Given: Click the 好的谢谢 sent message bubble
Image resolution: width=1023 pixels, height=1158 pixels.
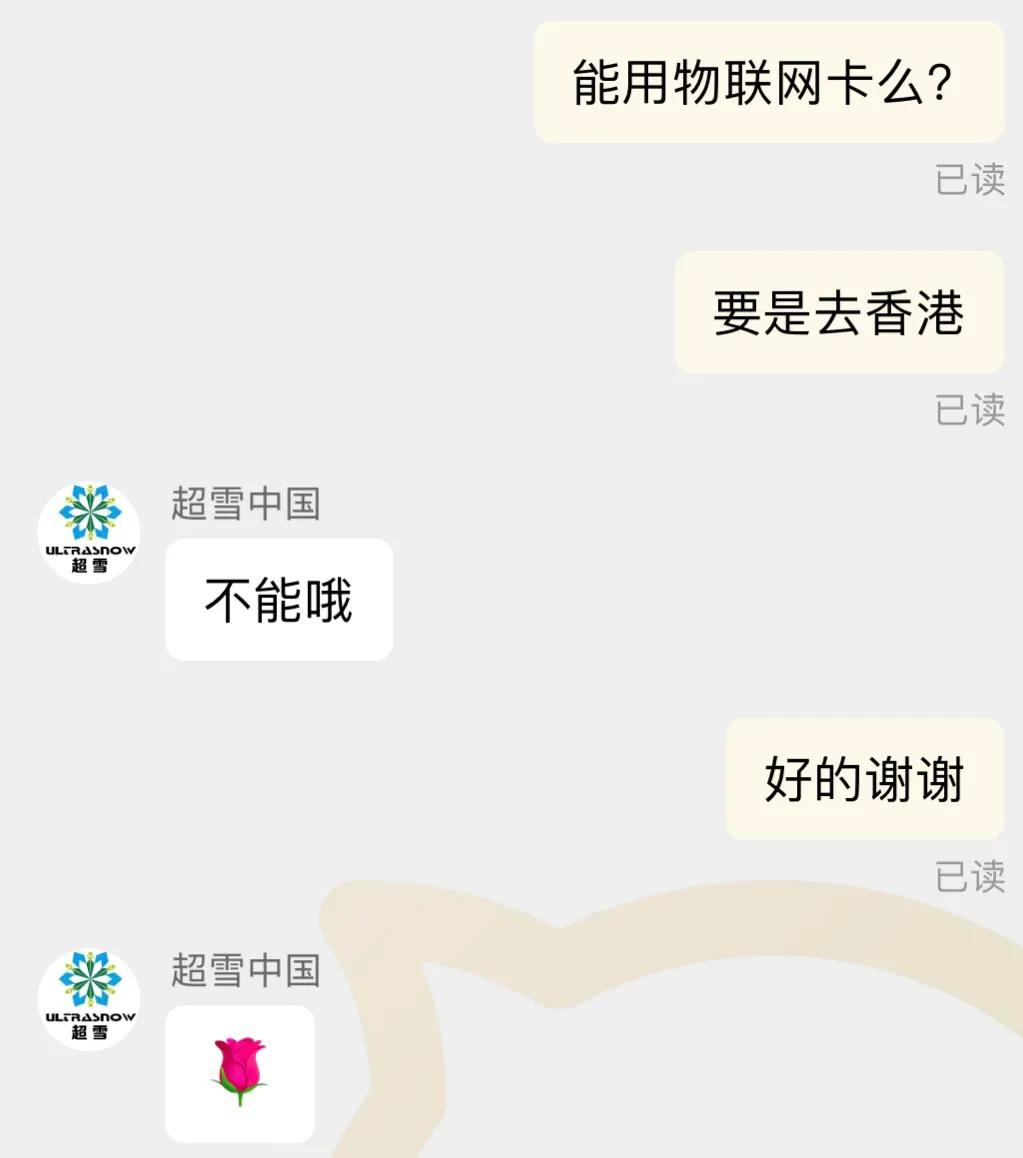Looking at the screenshot, I should [864, 779].
